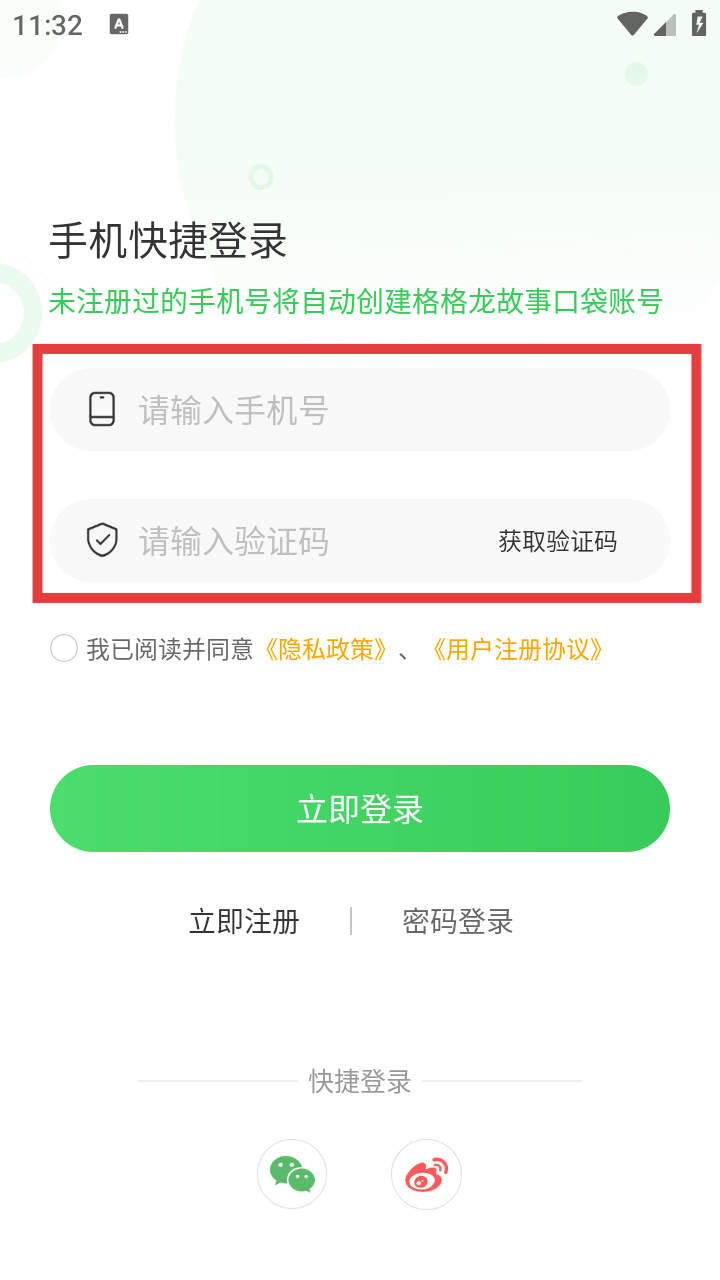Go to 立即注册

click(x=244, y=921)
